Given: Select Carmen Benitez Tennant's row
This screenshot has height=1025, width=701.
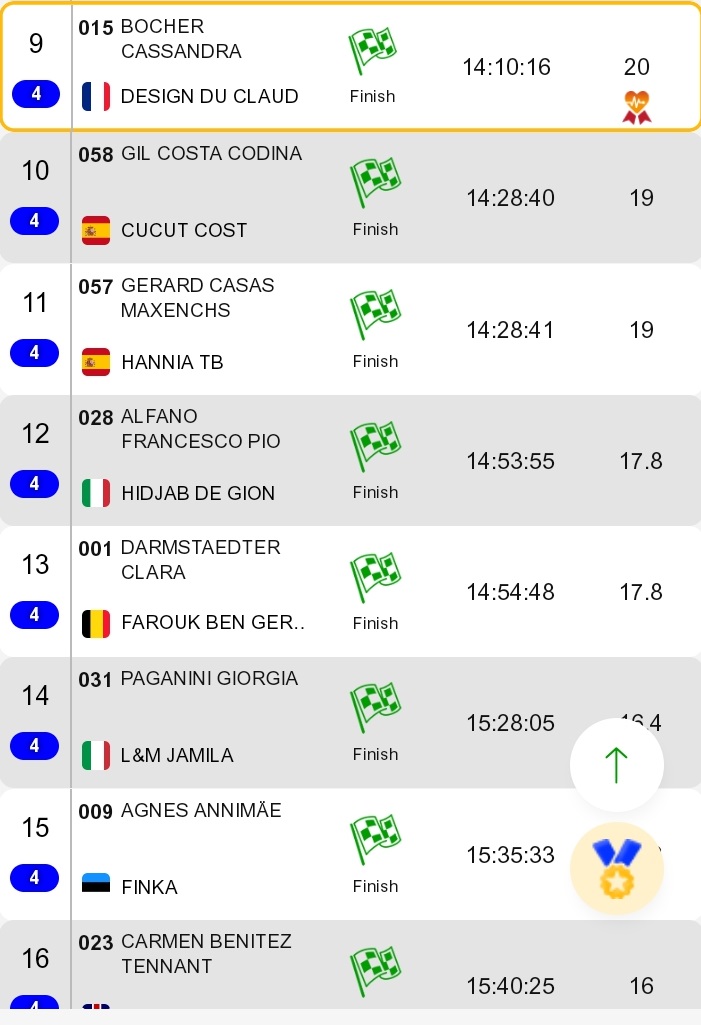Looking at the screenshot, I should click(350, 965).
